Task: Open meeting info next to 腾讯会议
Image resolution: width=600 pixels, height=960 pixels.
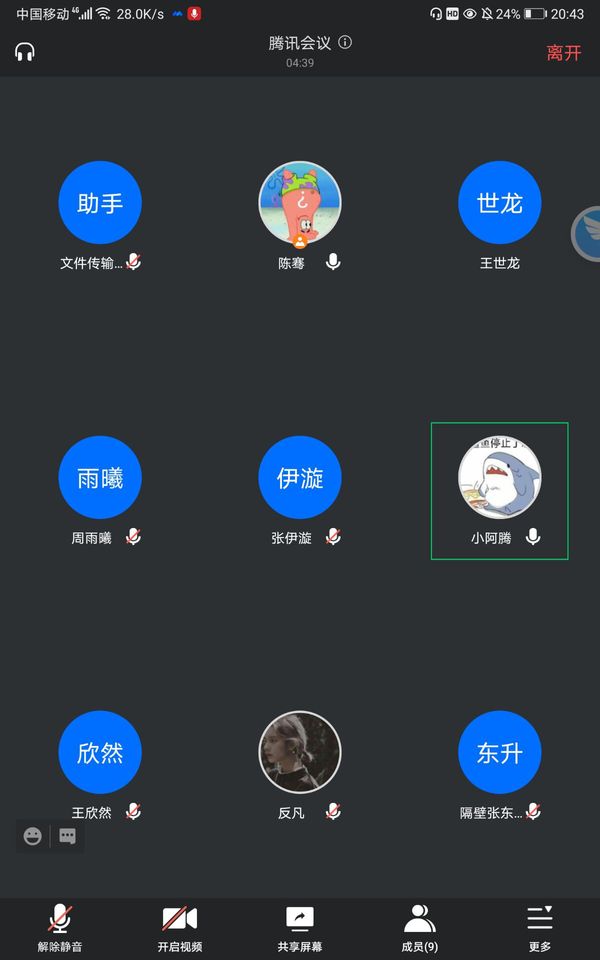Action: [x=345, y=42]
